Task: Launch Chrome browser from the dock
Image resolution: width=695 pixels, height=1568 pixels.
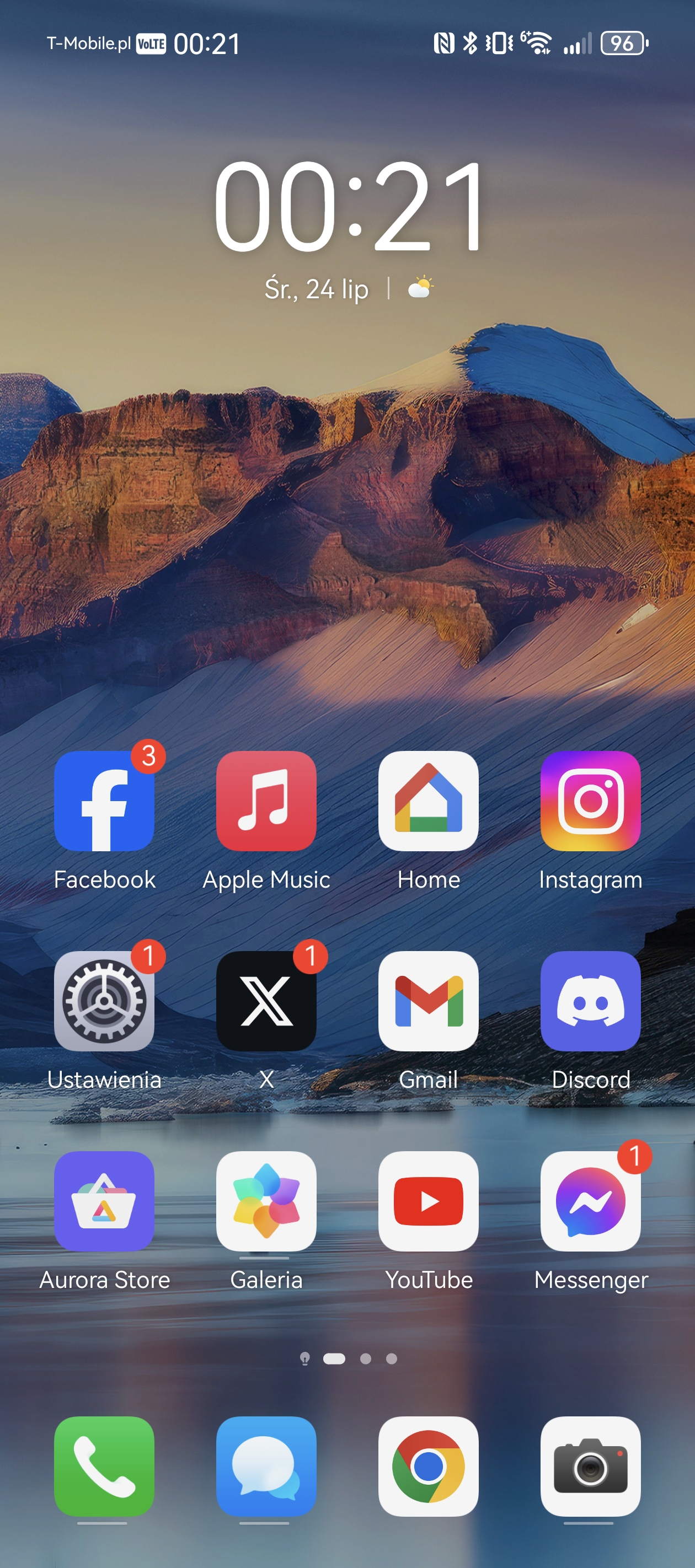Action: pos(428,1467)
